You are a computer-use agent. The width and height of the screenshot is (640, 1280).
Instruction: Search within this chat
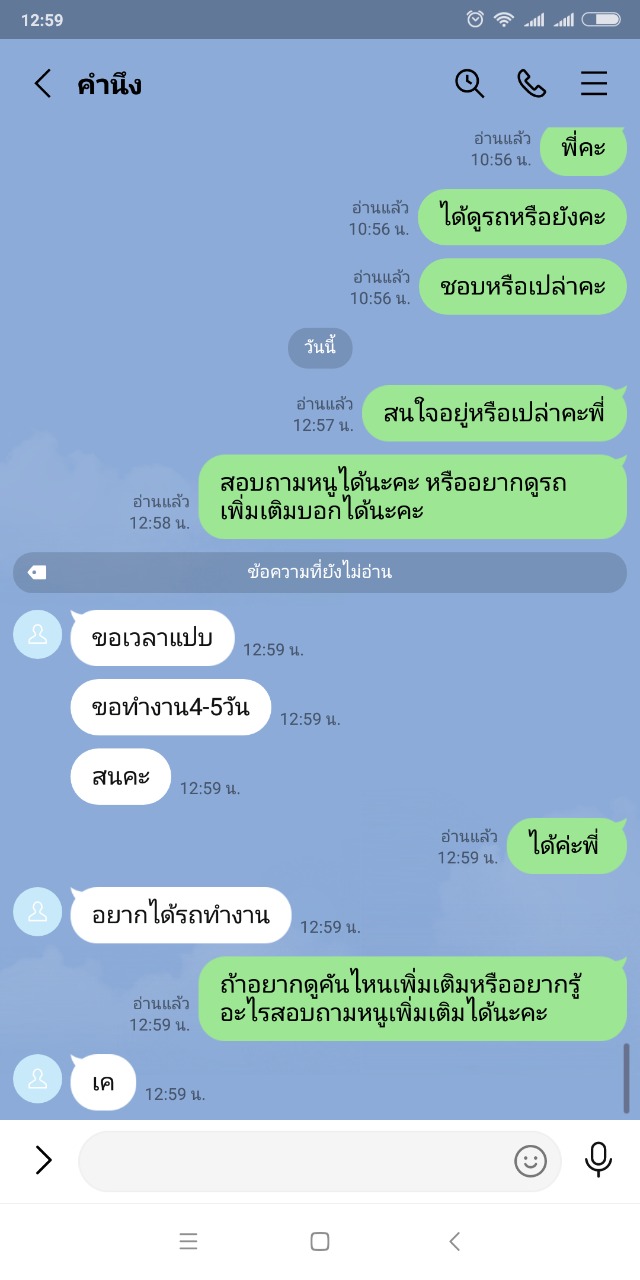pos(469,83)
